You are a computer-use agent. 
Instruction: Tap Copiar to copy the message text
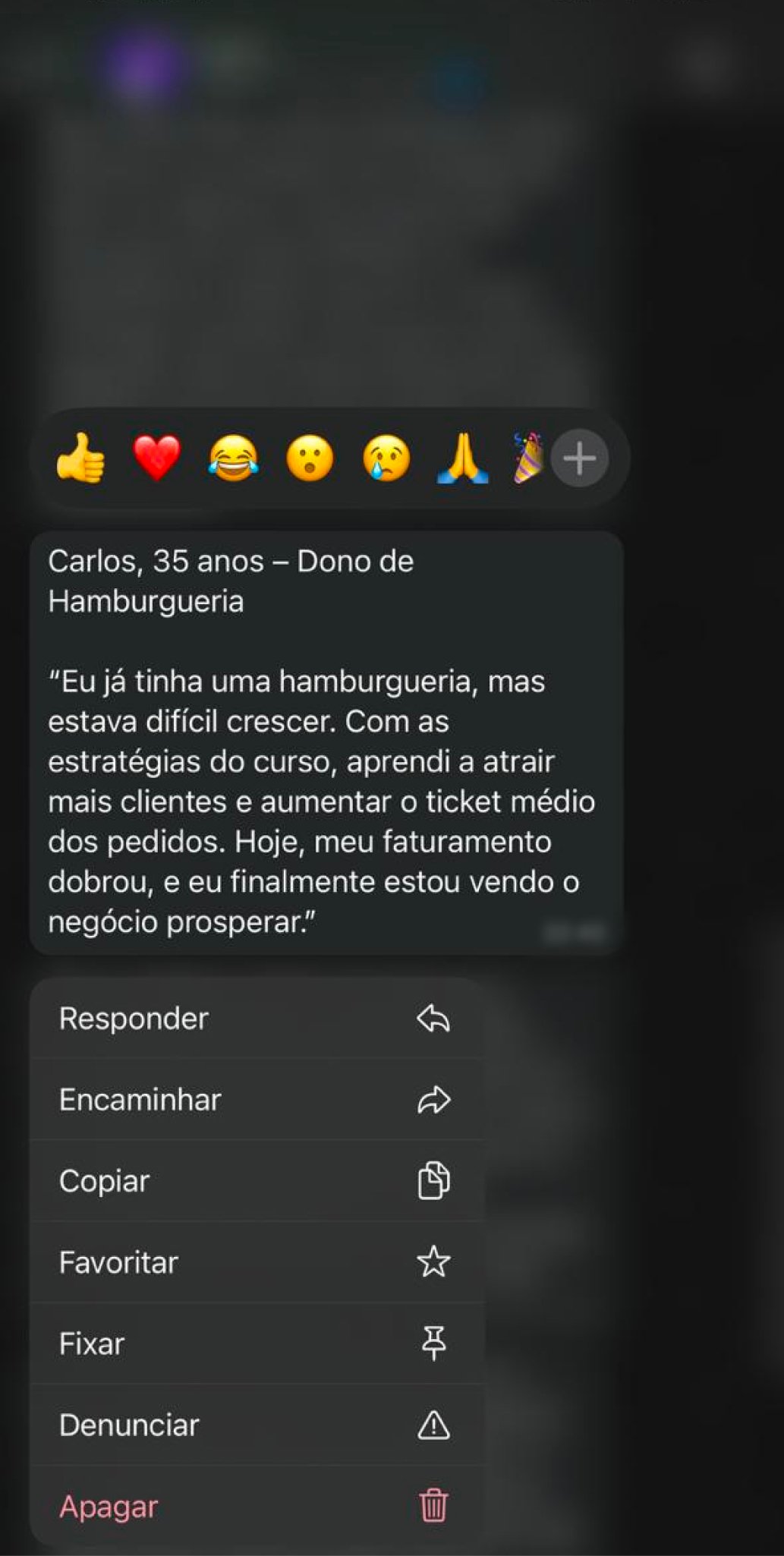tap(257, 1181)
